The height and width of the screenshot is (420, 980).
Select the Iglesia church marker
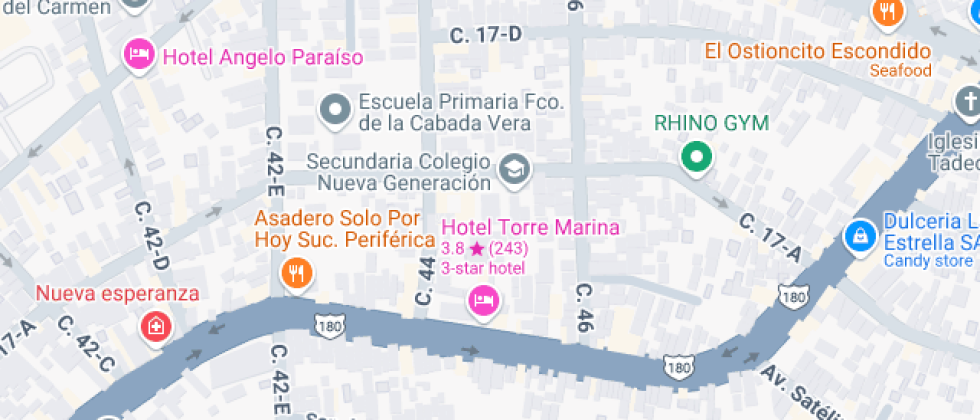967,101
